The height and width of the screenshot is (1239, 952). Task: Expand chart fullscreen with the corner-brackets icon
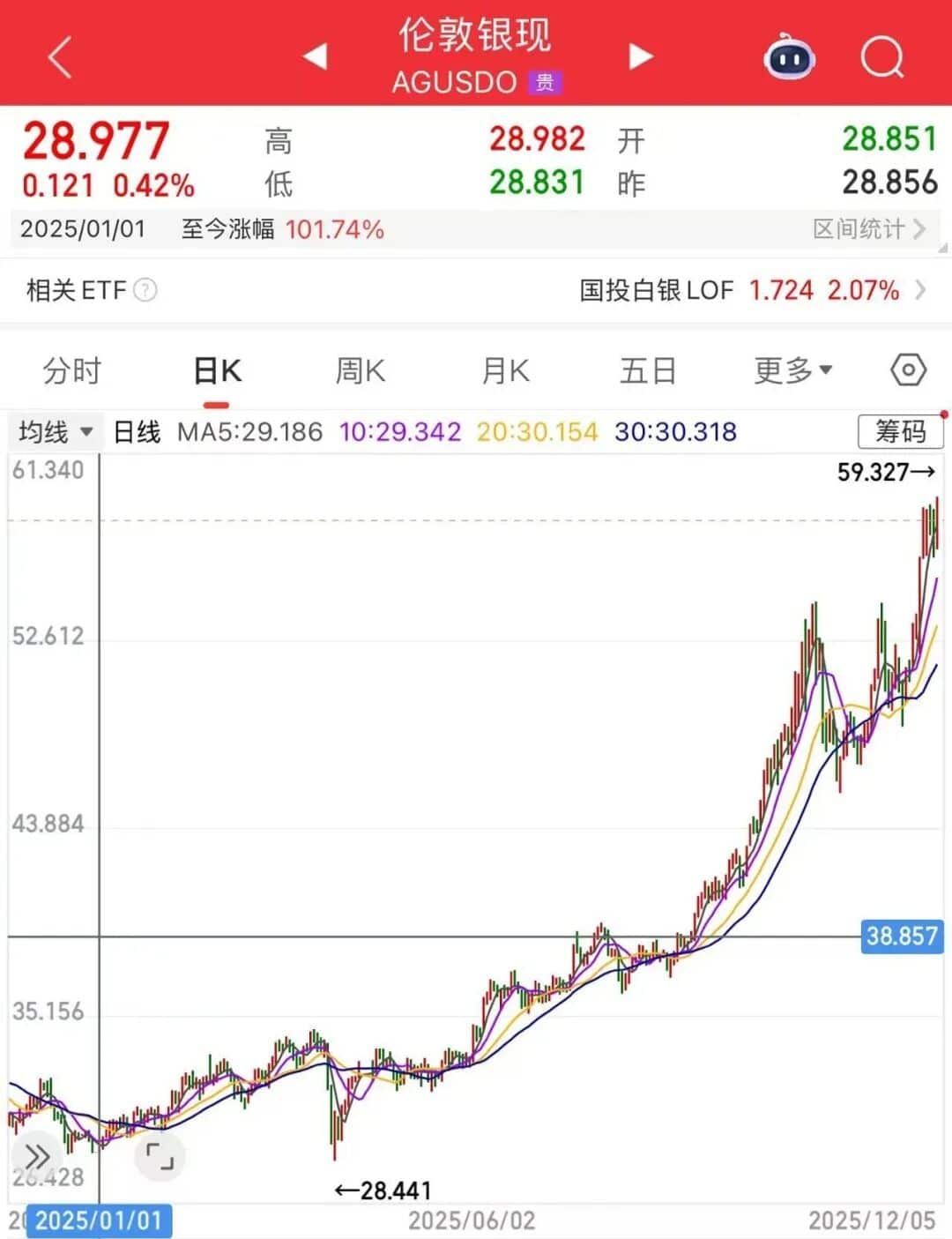tap(159, 1157)
